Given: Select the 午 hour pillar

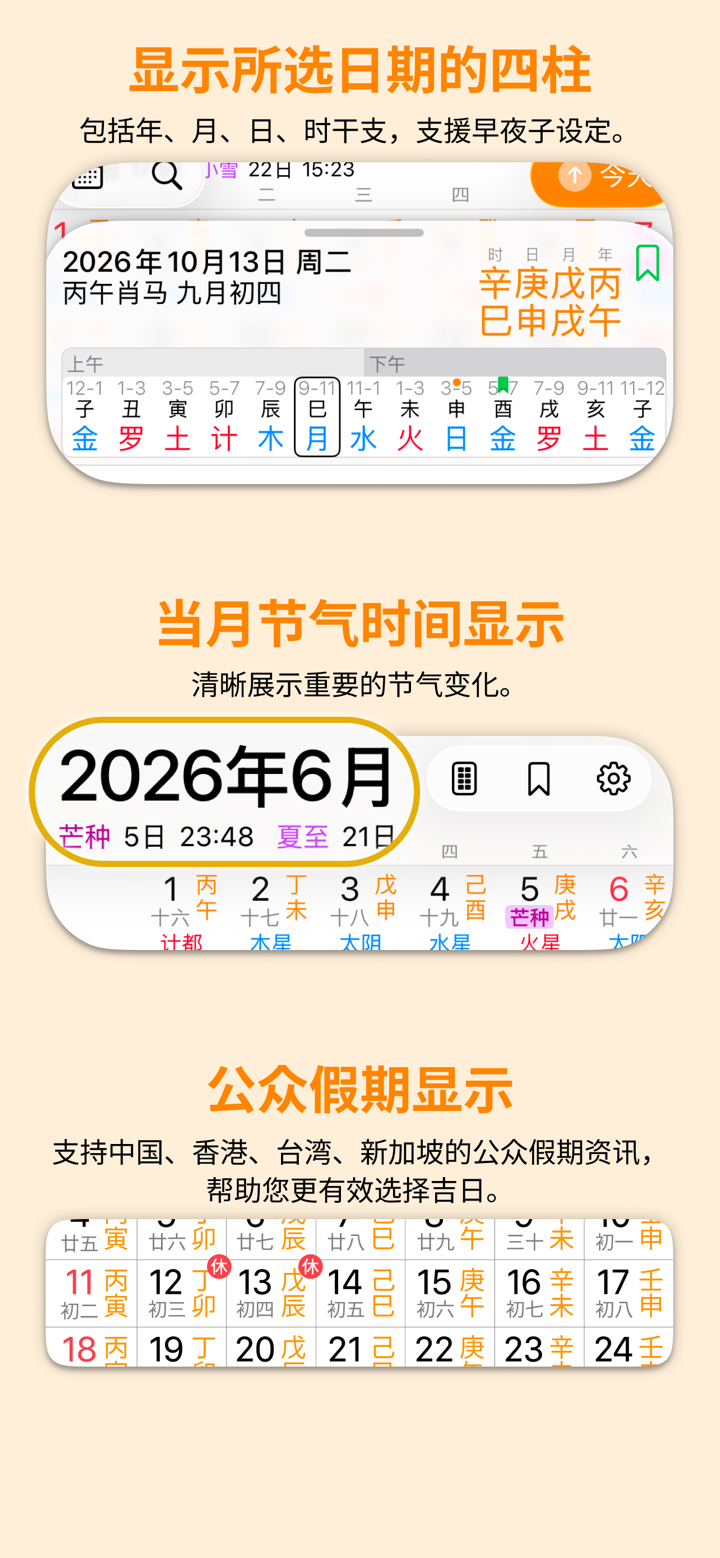Looking at the screenshot, I should [x=363, y=412].
